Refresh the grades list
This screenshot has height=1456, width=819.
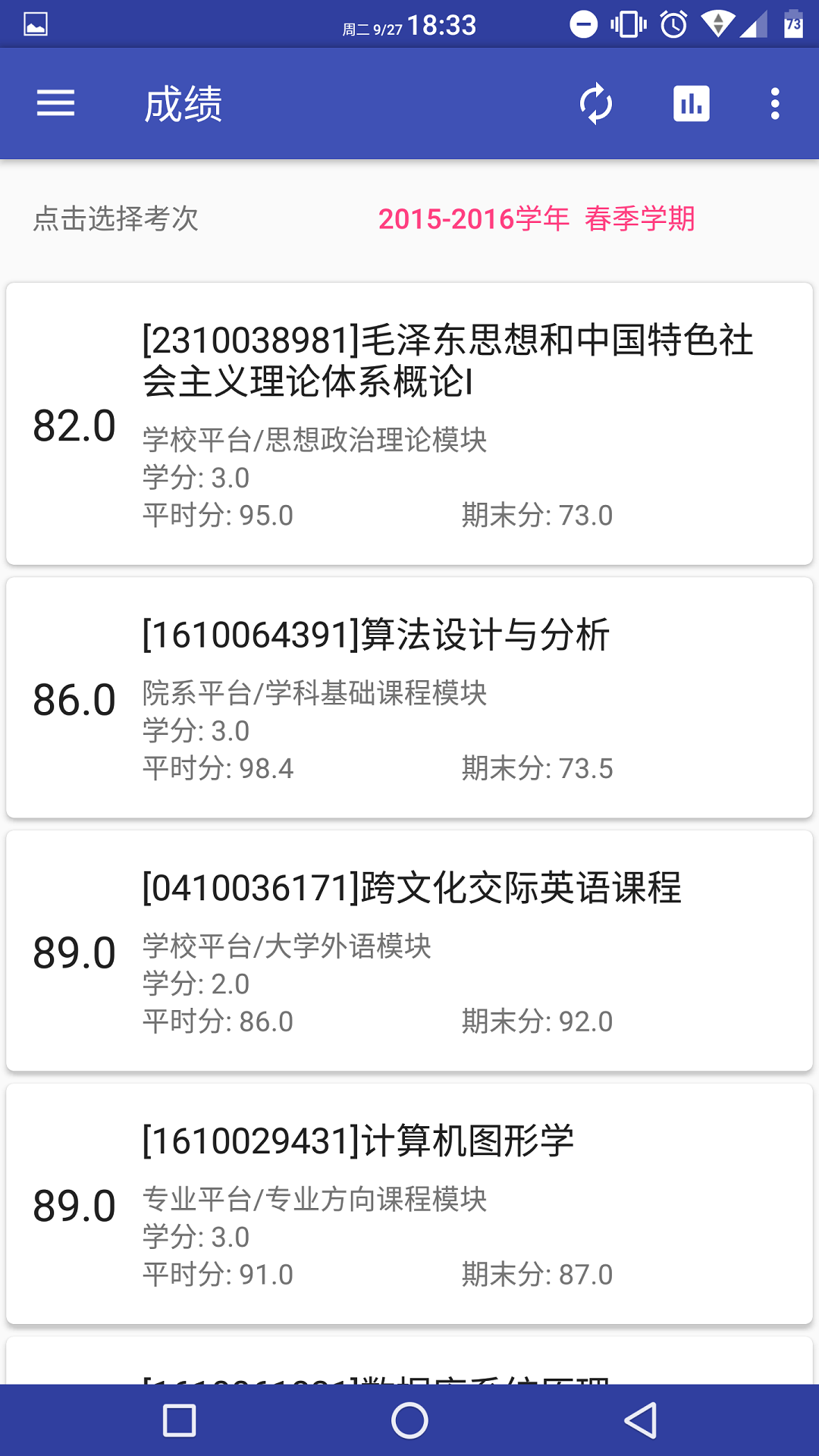(596, 103)
